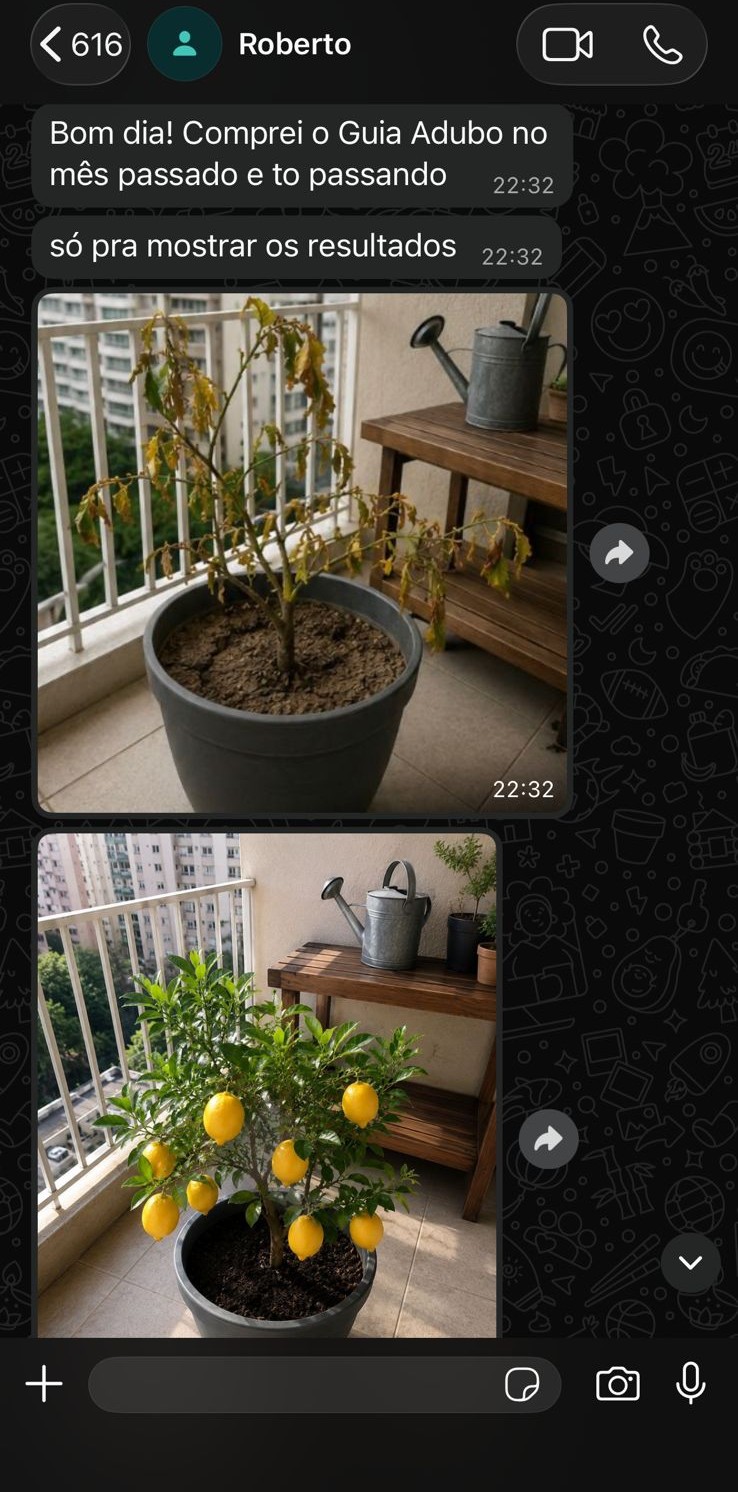
Task: Open the camera to take a photo
Action: [618, 1384]
